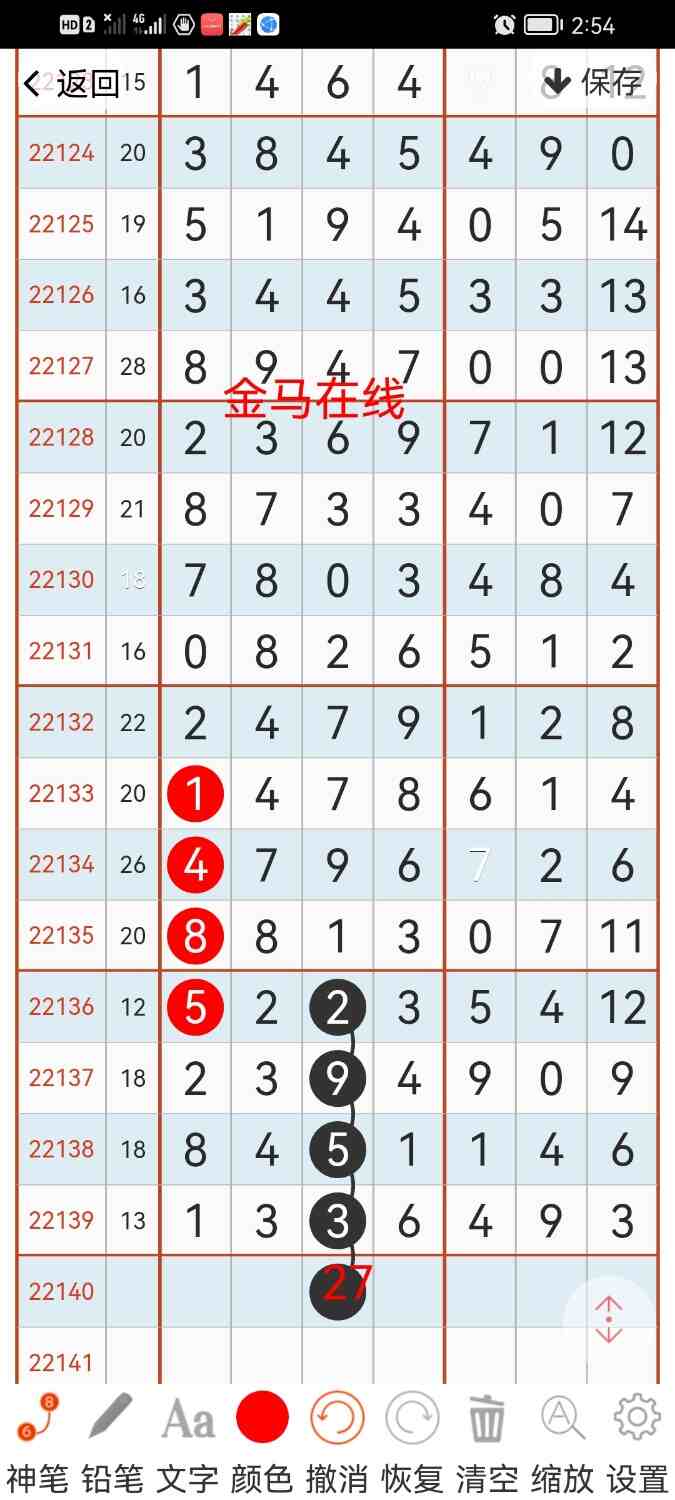Select the 神笔 magic pen tool
This screenshot has width=675, height=1500.
(x=38, y=1440)
